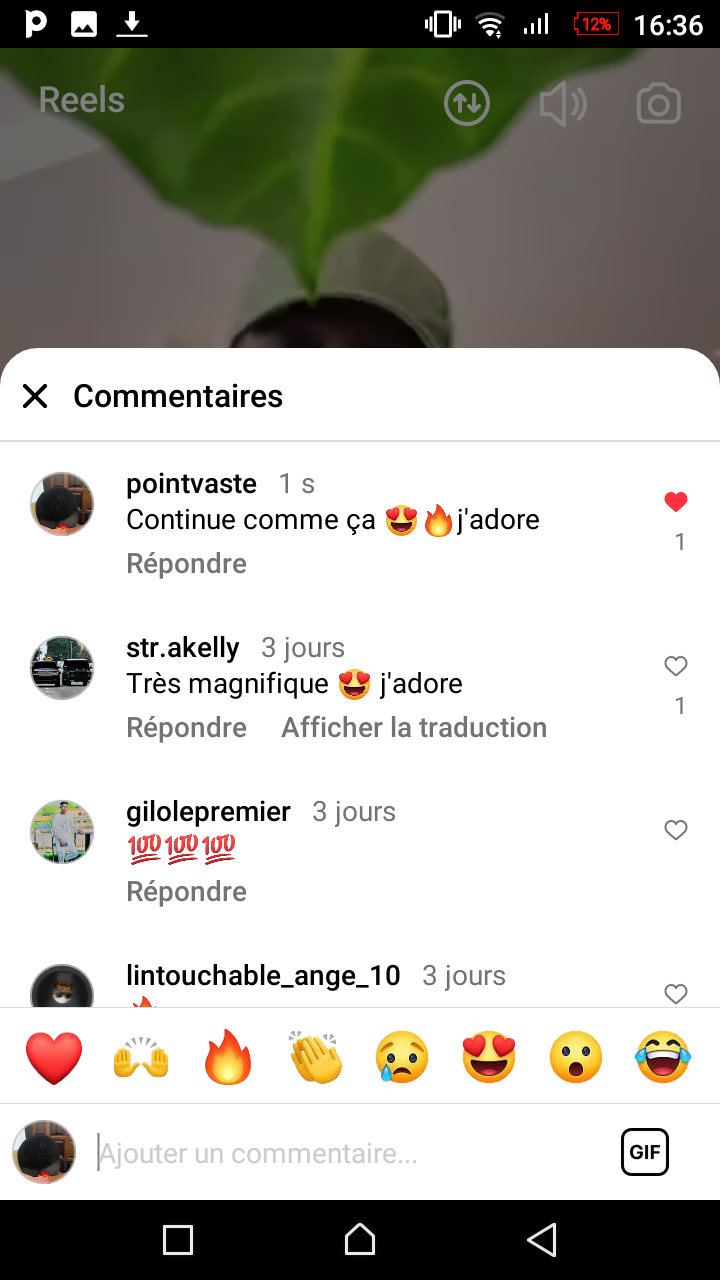
Task: Like lintouchable_ange_10's comment
Action: [676, 993]
